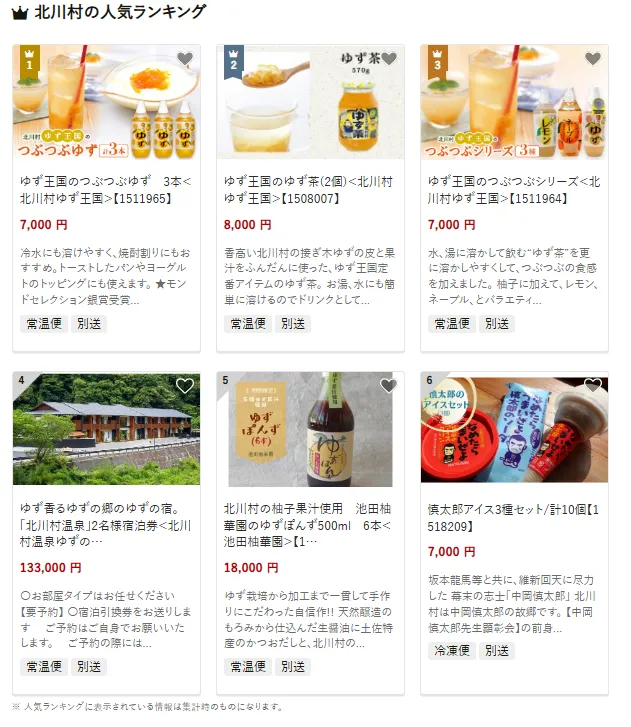Image resolution: width=631 pixels, height=727 pixels.
Task: Heart the 池田柚華園のゆずぽんず 500ml item
Action: click(388, 386)
